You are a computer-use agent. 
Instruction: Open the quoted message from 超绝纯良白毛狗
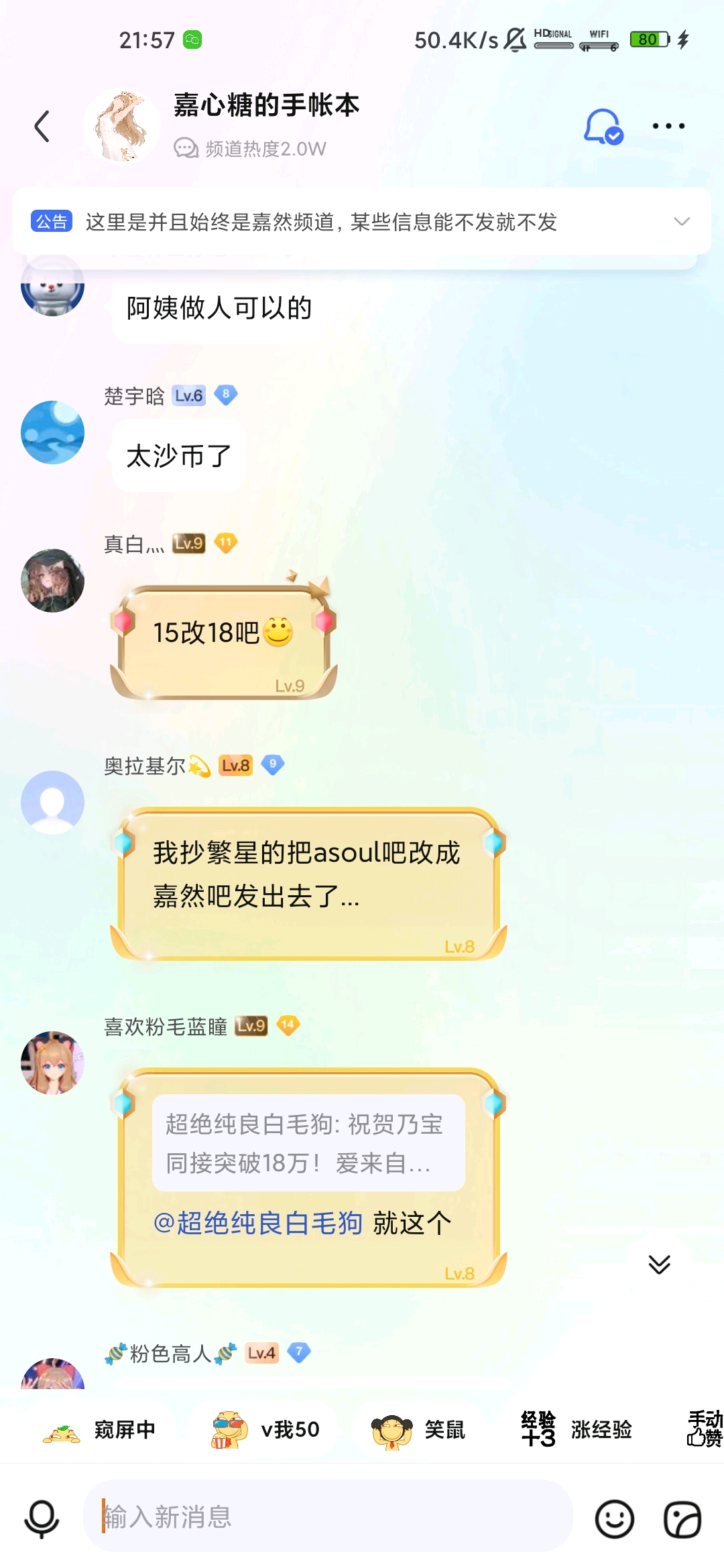tap(308, 1143)
